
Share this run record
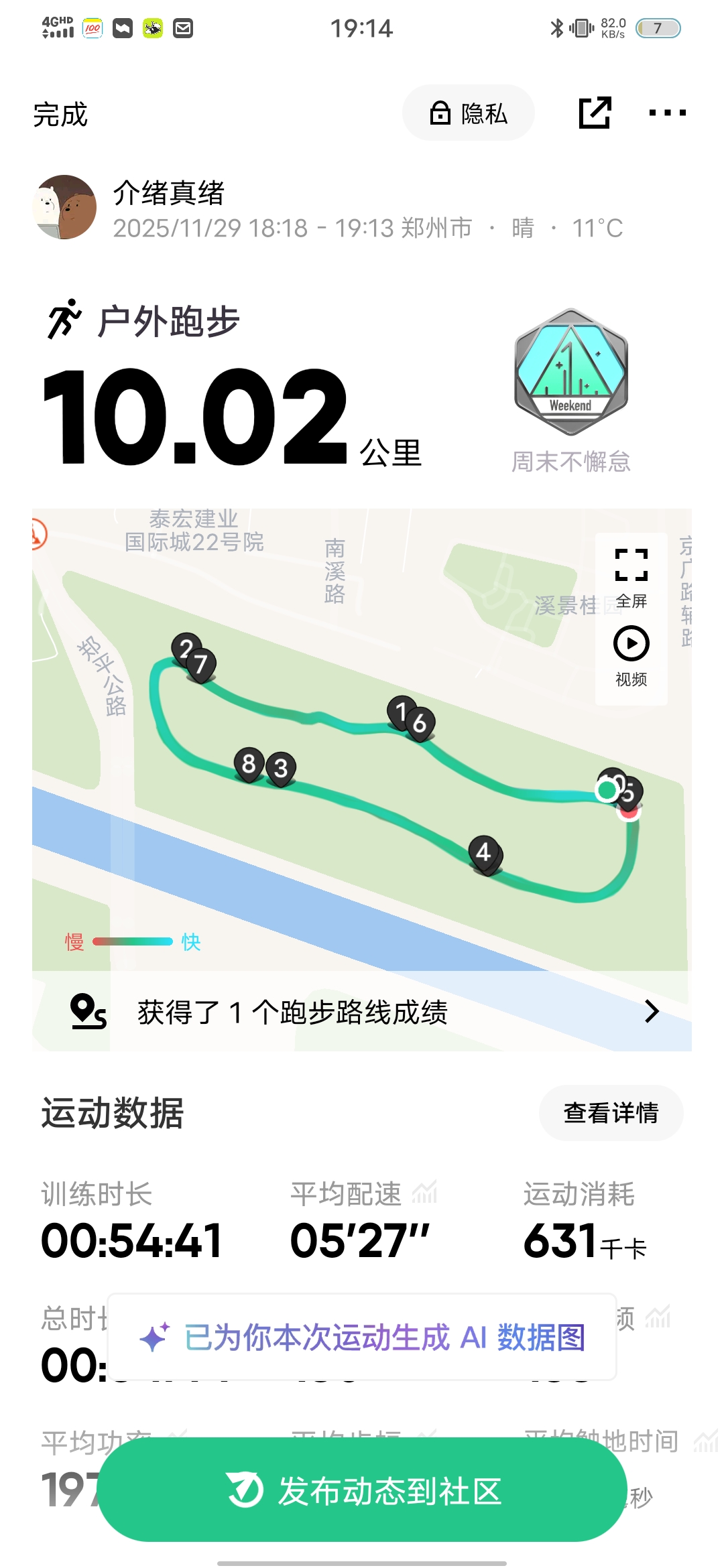click(x=595, y=113)
